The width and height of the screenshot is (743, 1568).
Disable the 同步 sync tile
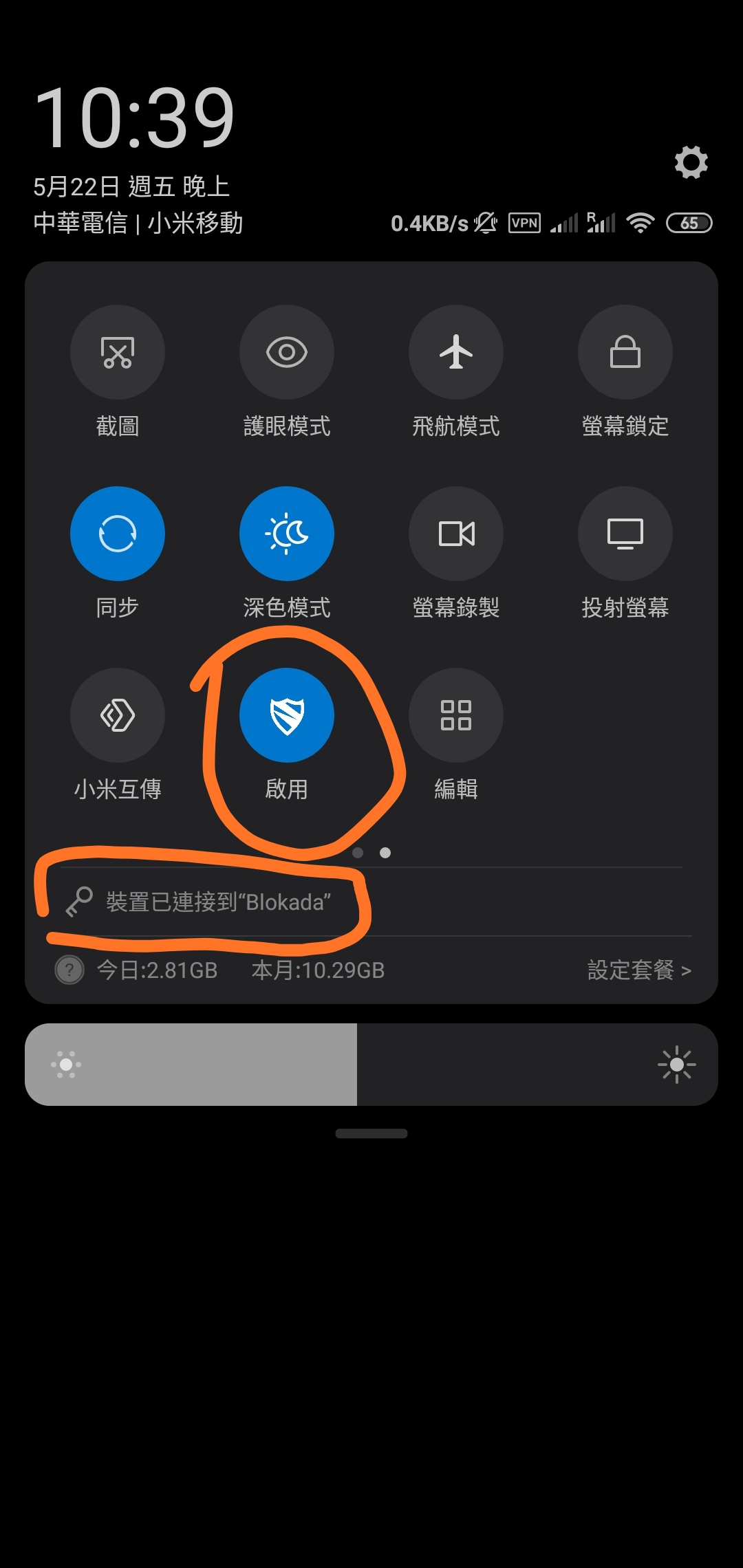click(118, 534)
